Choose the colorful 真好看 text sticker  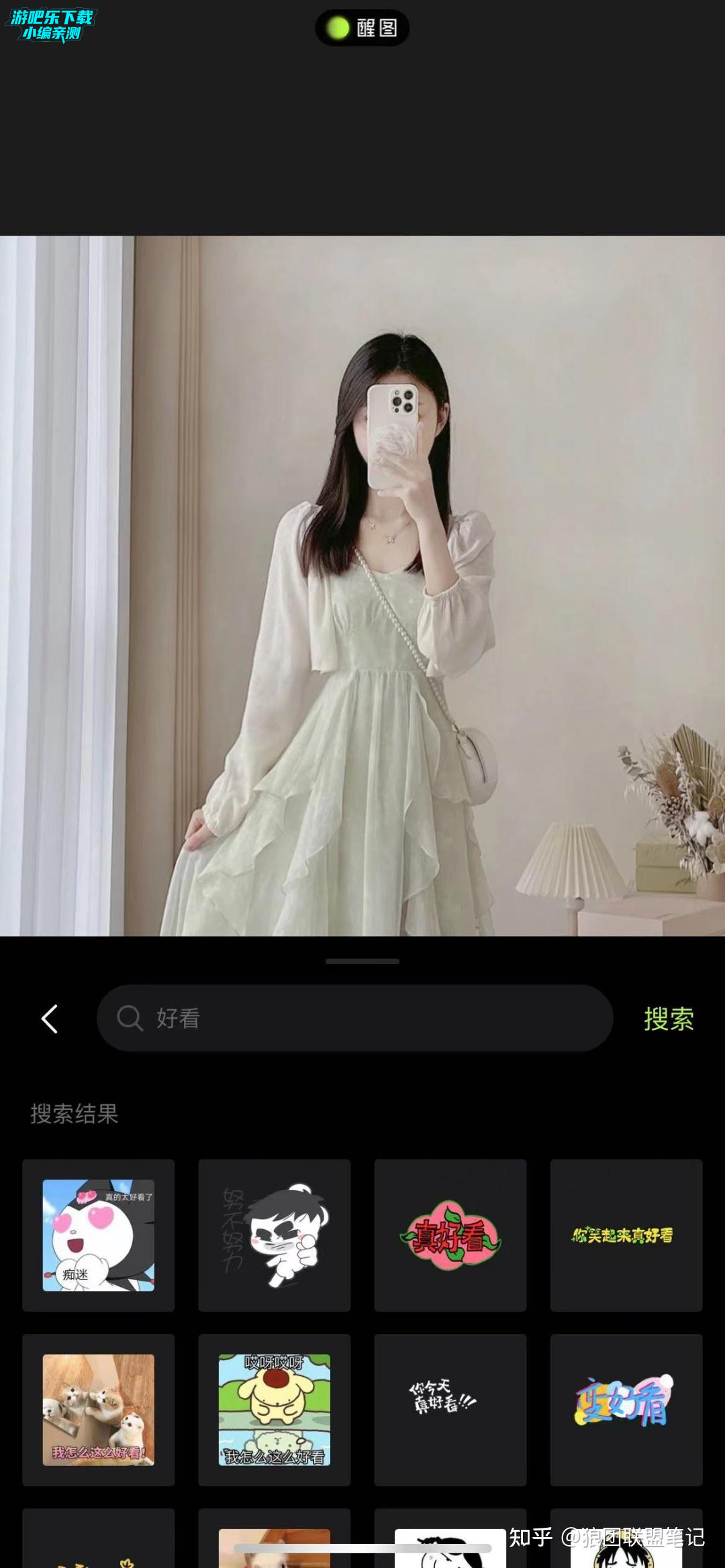(626, 1410)
